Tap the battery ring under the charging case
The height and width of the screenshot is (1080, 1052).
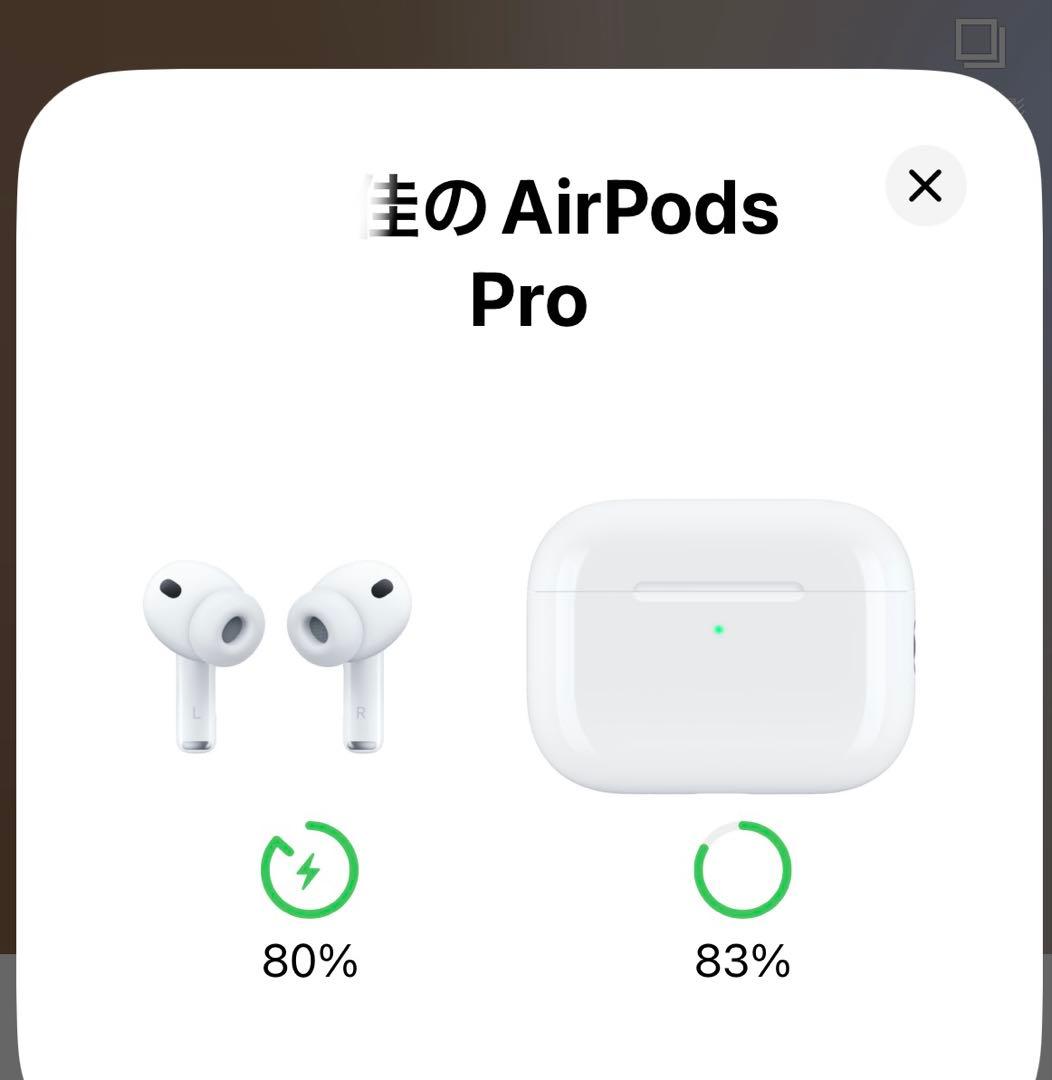click(x=740, y=870)
